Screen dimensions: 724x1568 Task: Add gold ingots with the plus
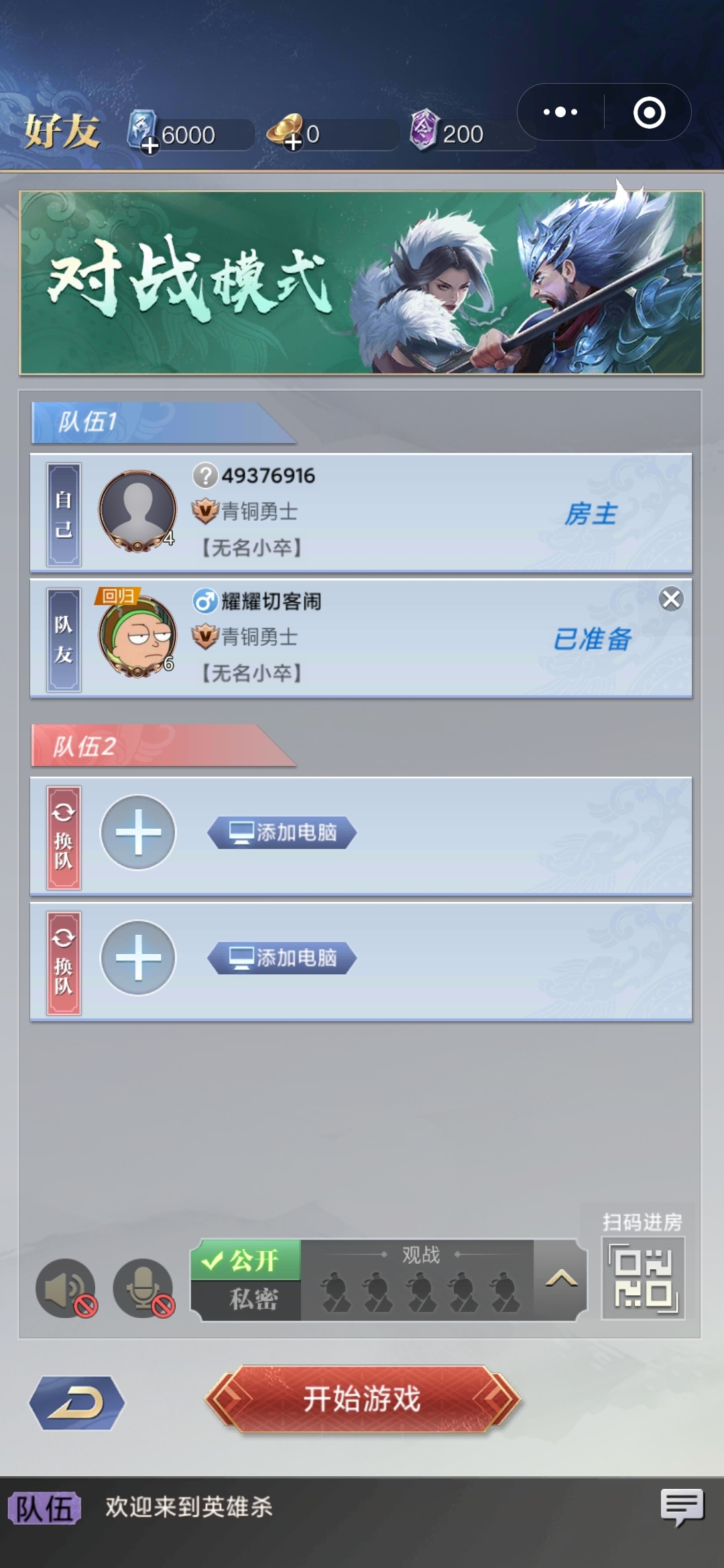tap(293, 142)
